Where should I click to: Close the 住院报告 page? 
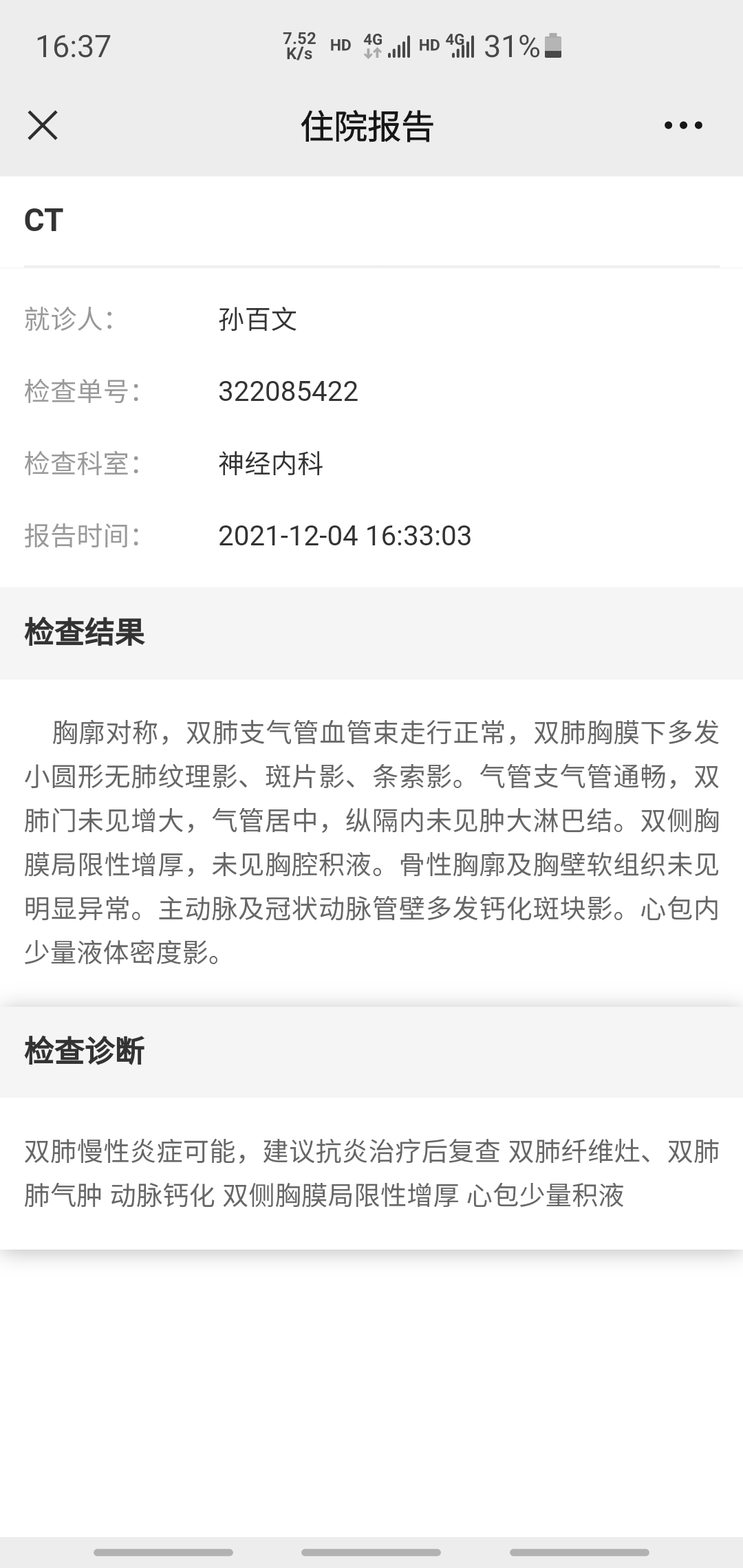click(43, 126)
